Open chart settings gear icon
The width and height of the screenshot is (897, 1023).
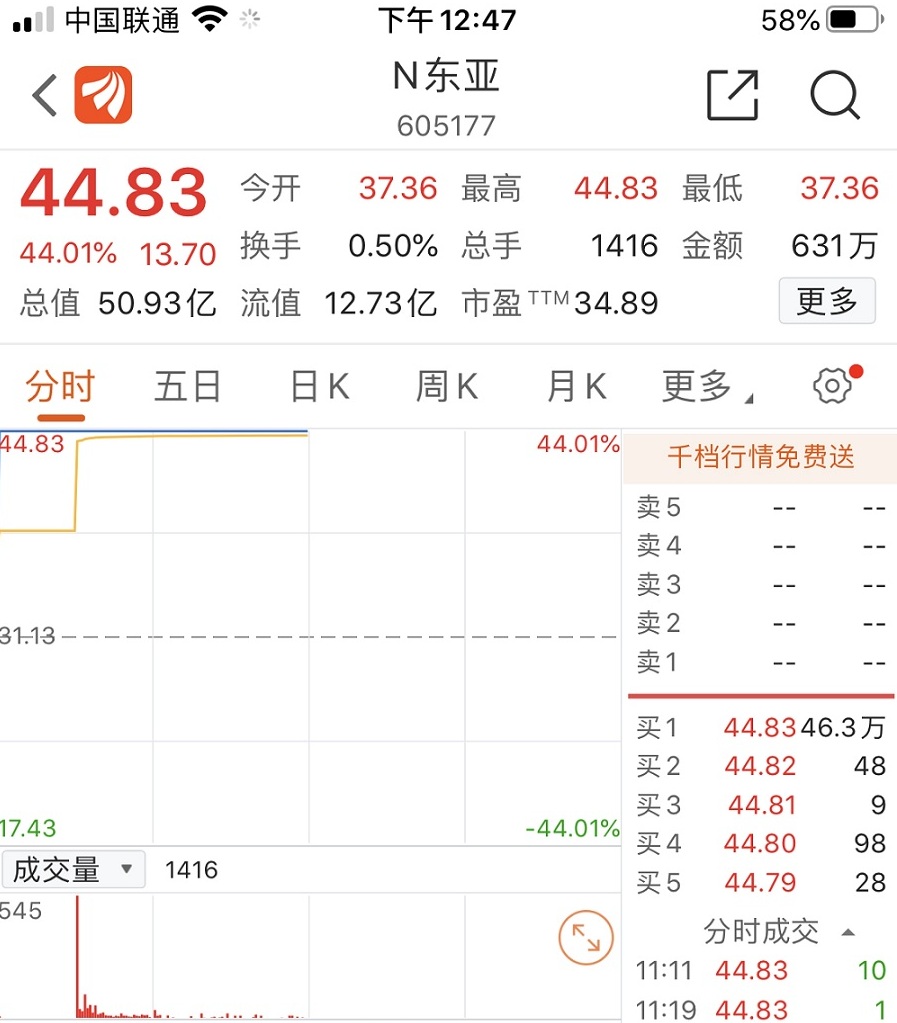tap(832, 386)
